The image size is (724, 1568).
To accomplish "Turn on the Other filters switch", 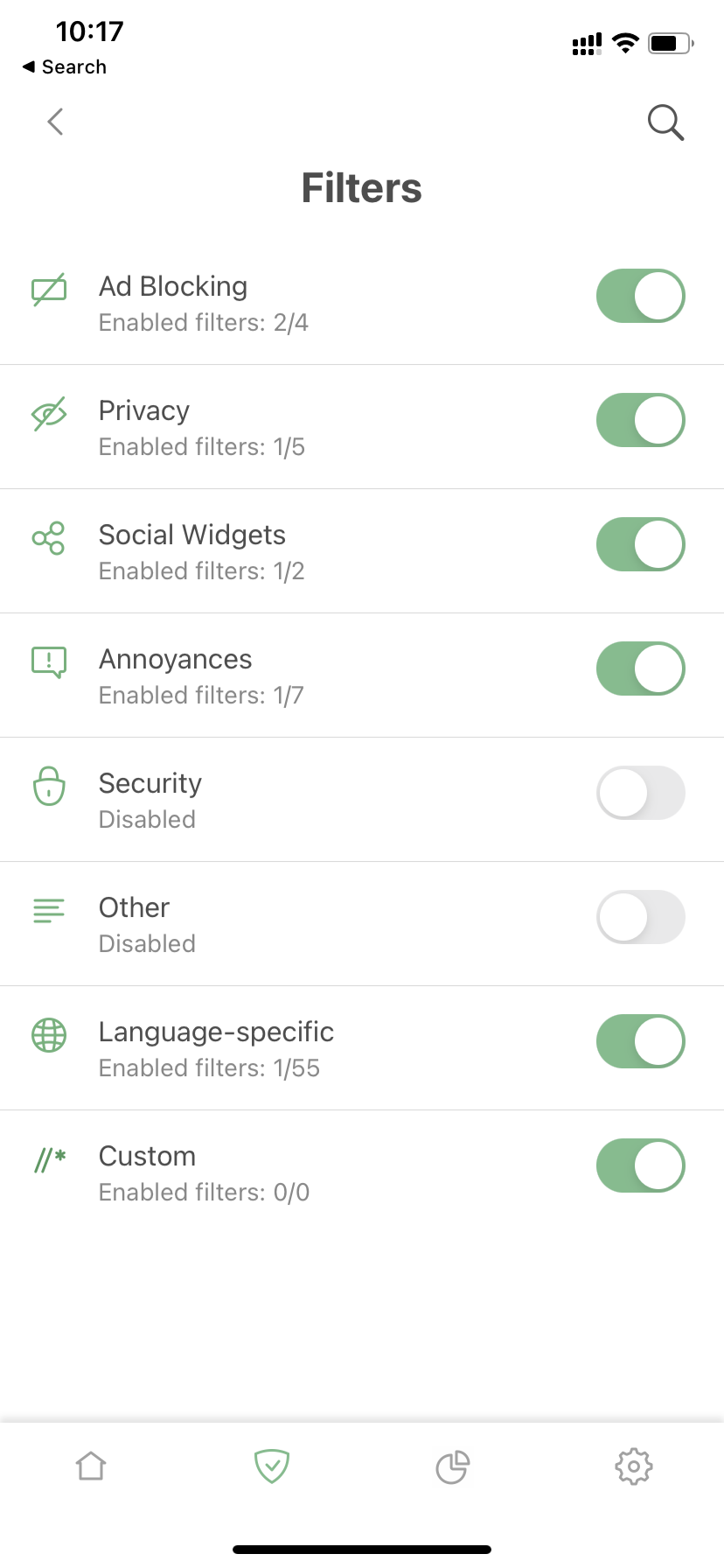I will click(640, 917).
